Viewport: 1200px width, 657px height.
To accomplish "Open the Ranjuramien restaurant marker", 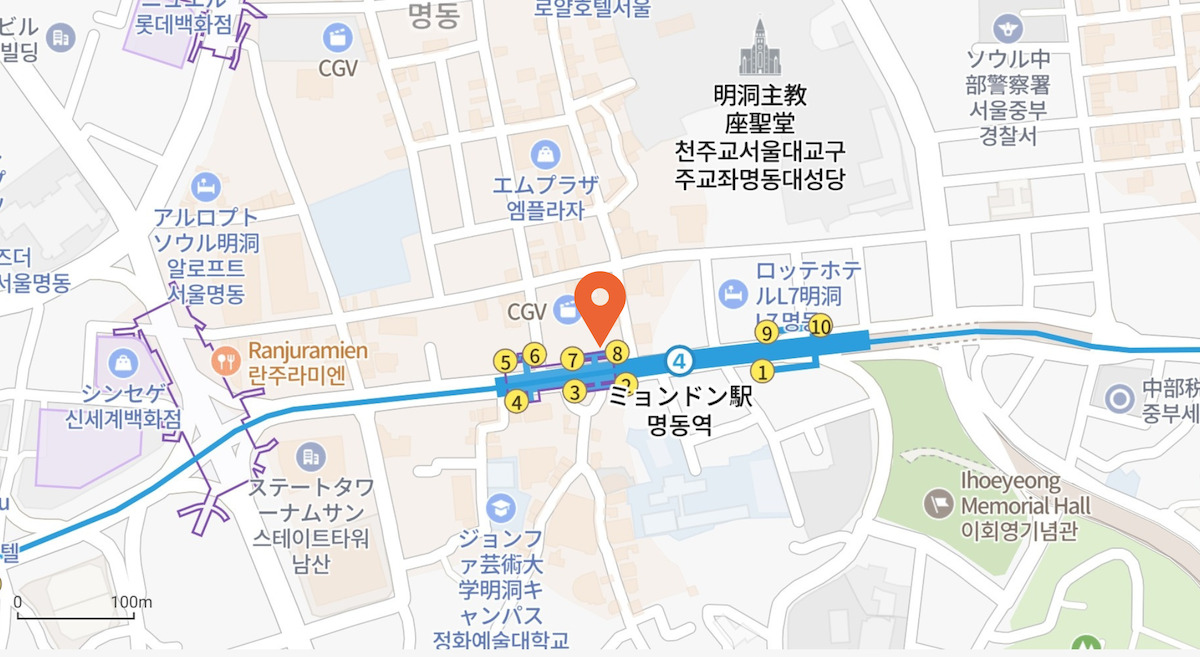I will [x=227, y=354].
